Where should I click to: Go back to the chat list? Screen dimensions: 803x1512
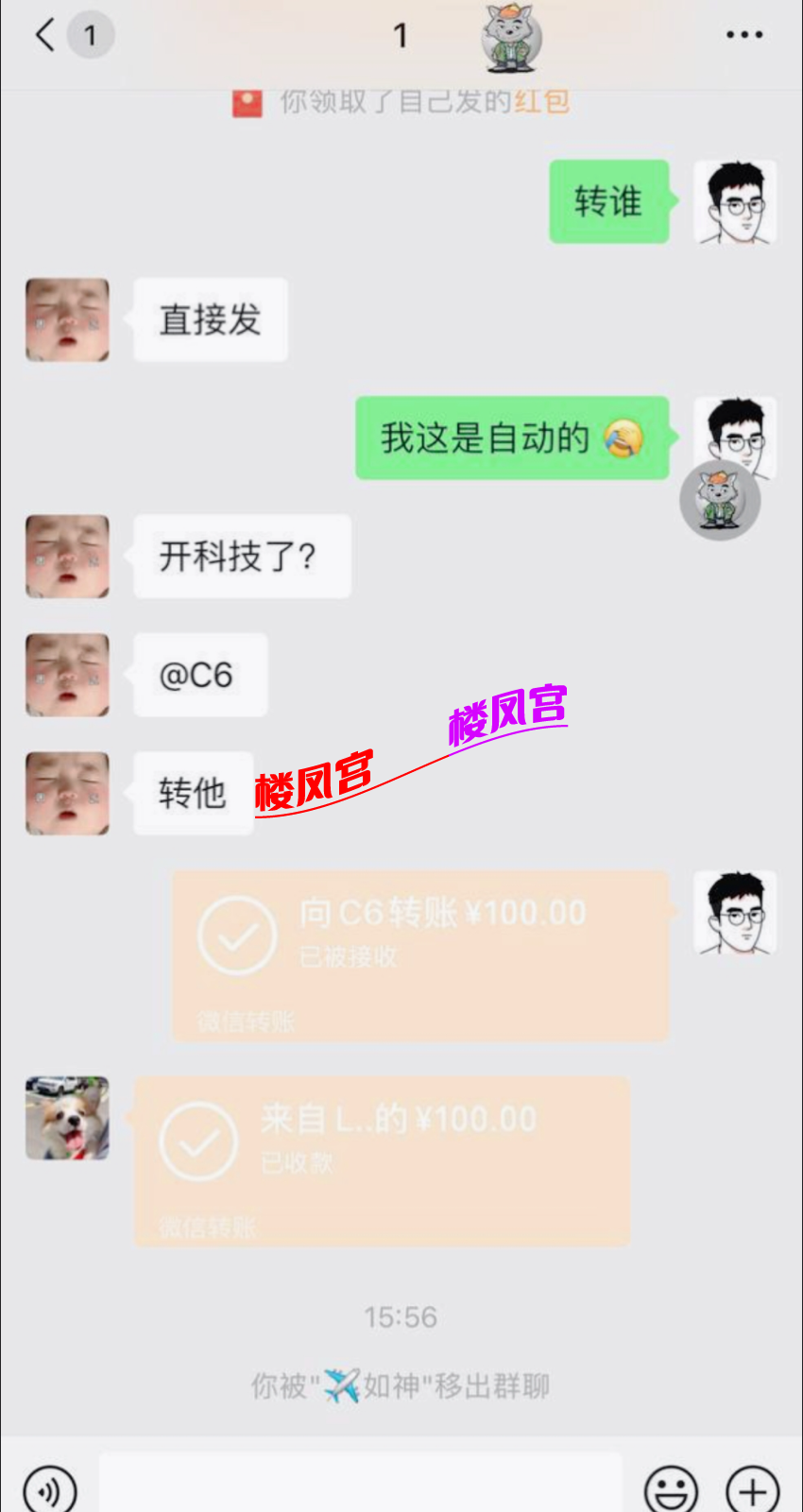click(45, 36)
